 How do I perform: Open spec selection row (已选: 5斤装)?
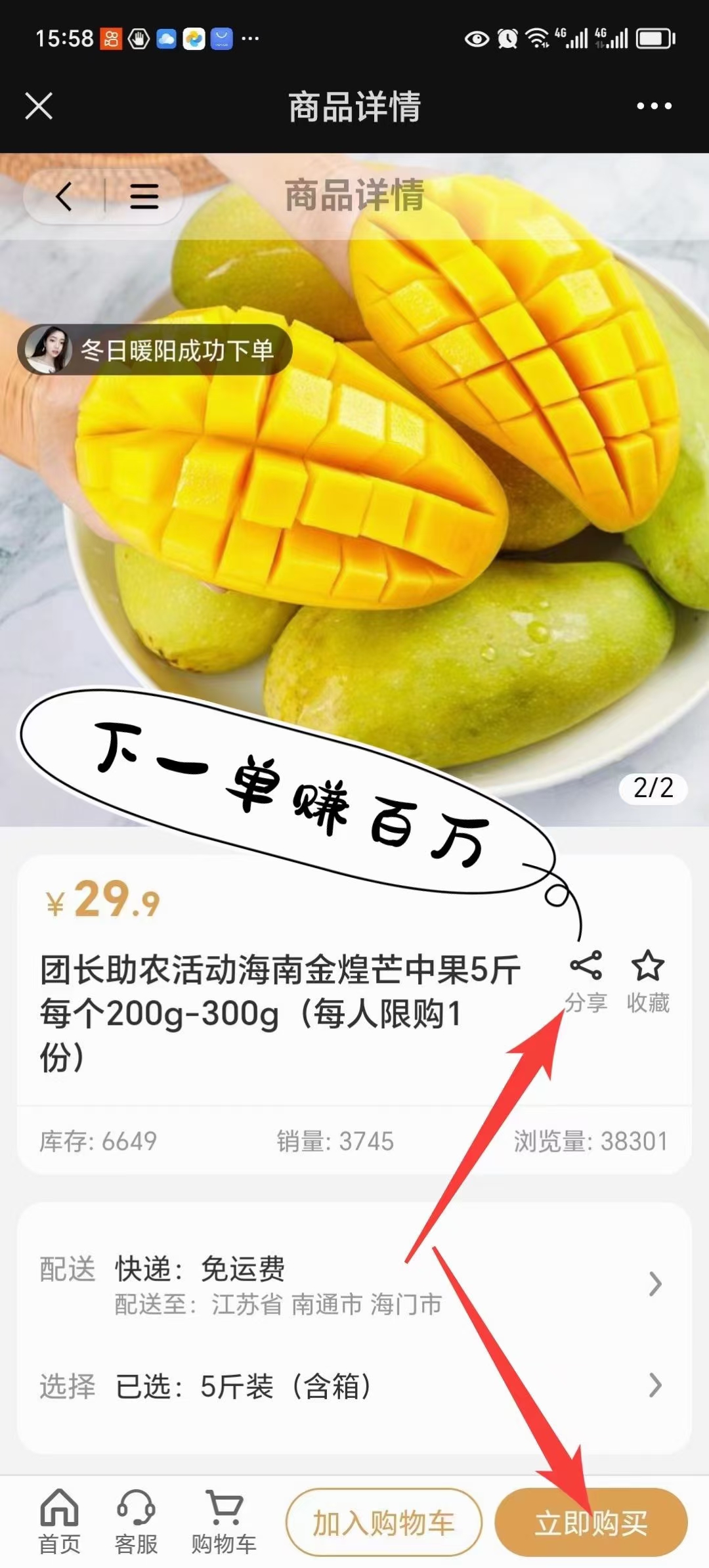(354, 1385)
